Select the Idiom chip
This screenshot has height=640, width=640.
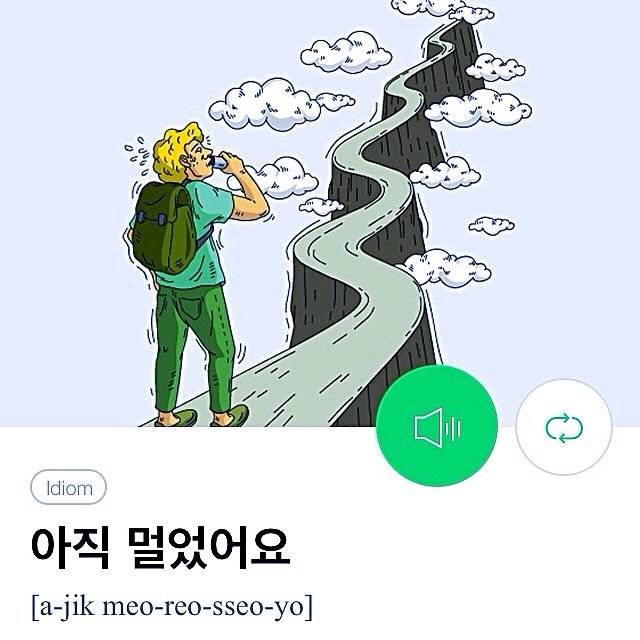tap(69, 488)
